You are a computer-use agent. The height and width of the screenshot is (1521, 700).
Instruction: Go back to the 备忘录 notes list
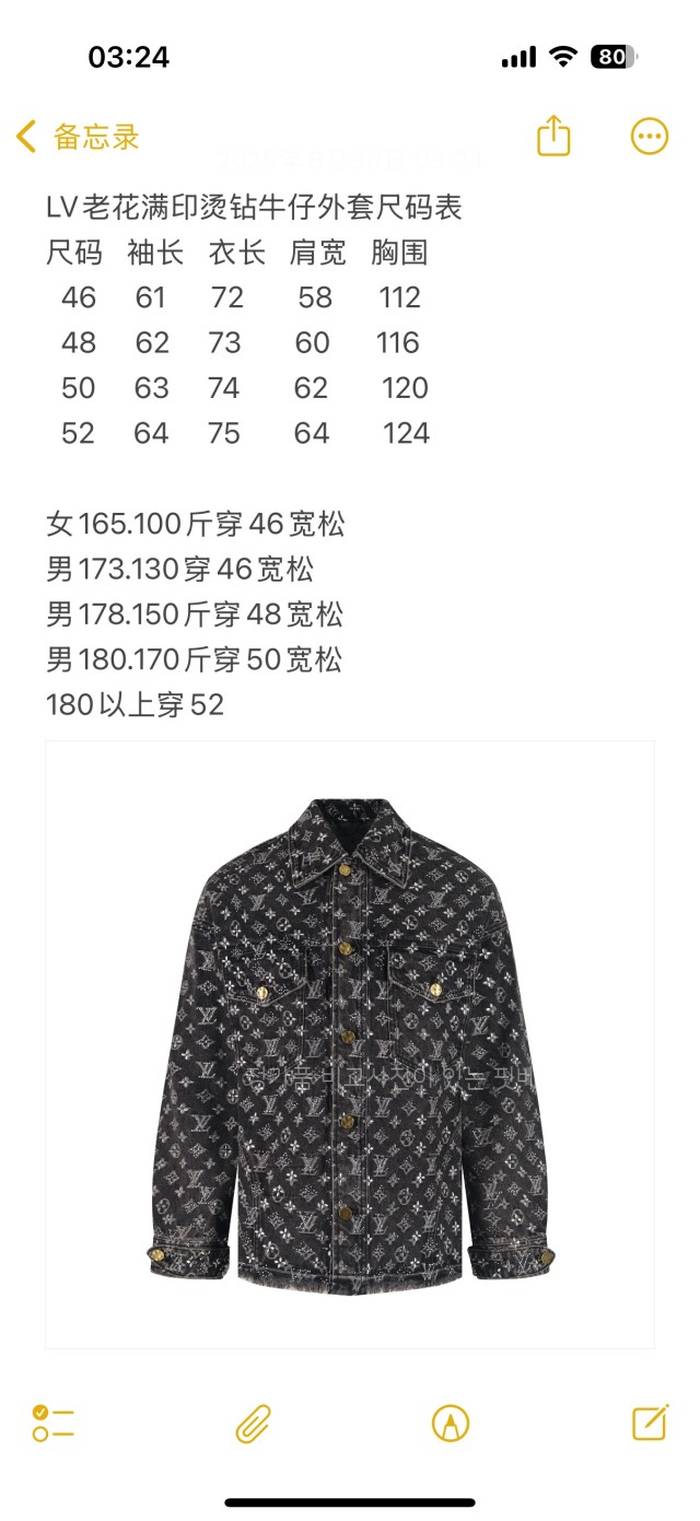coord(78,137)
